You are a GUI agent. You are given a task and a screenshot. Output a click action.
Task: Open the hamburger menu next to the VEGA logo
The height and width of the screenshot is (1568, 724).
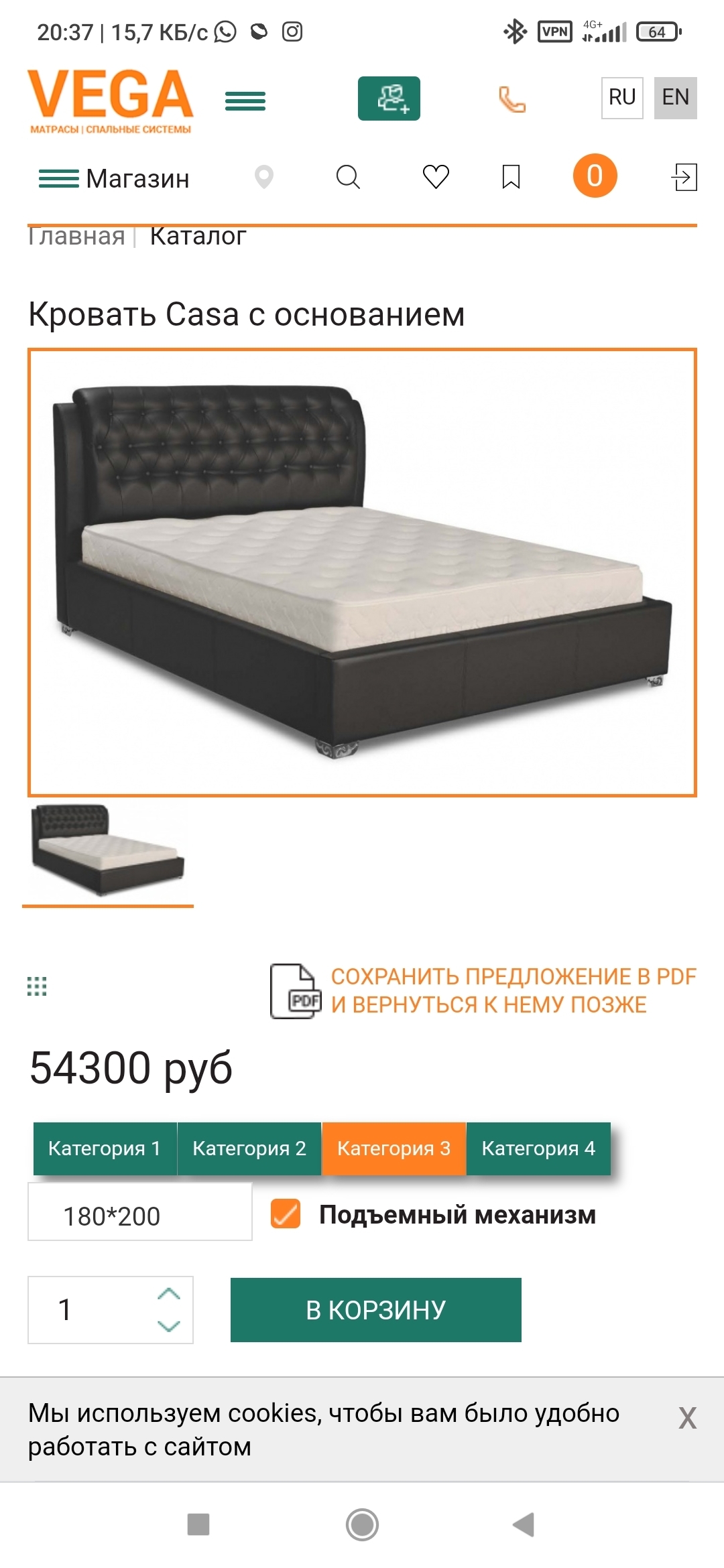point(245,101)
